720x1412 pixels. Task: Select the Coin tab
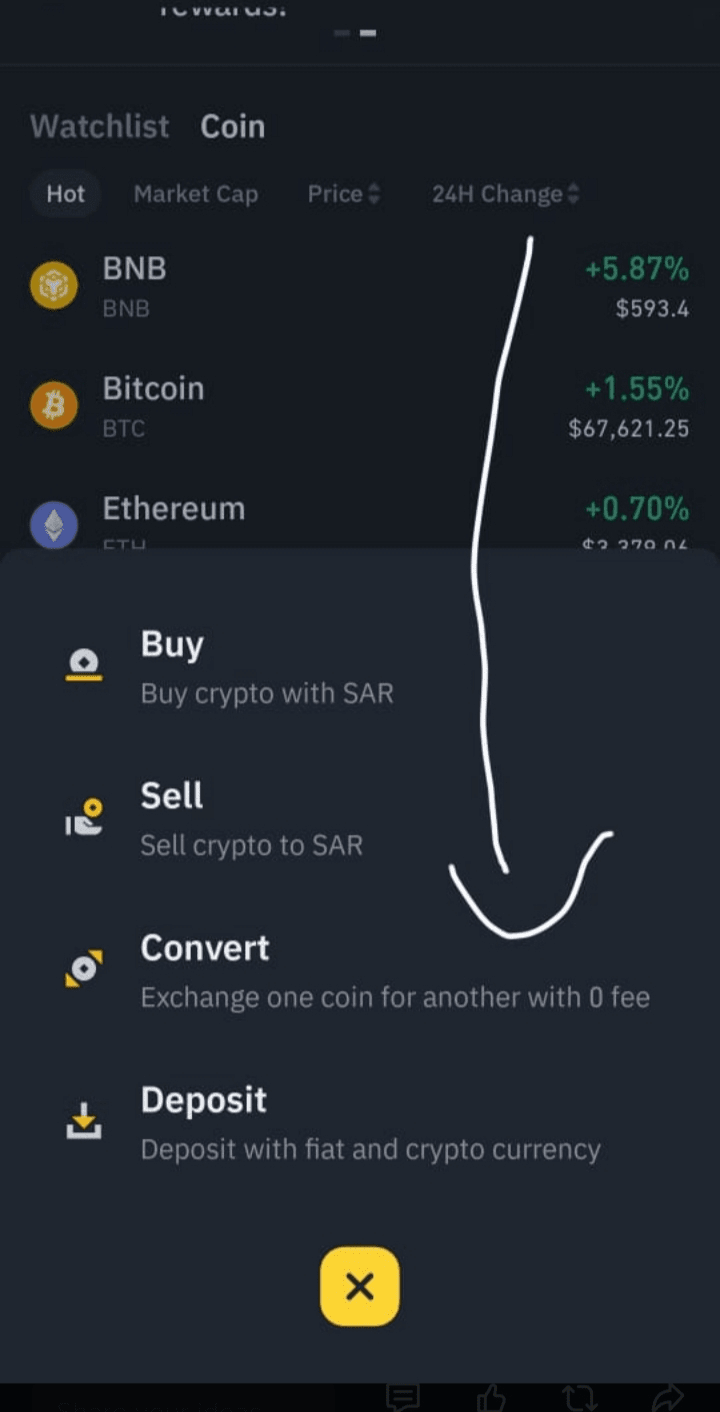[232, 127]
